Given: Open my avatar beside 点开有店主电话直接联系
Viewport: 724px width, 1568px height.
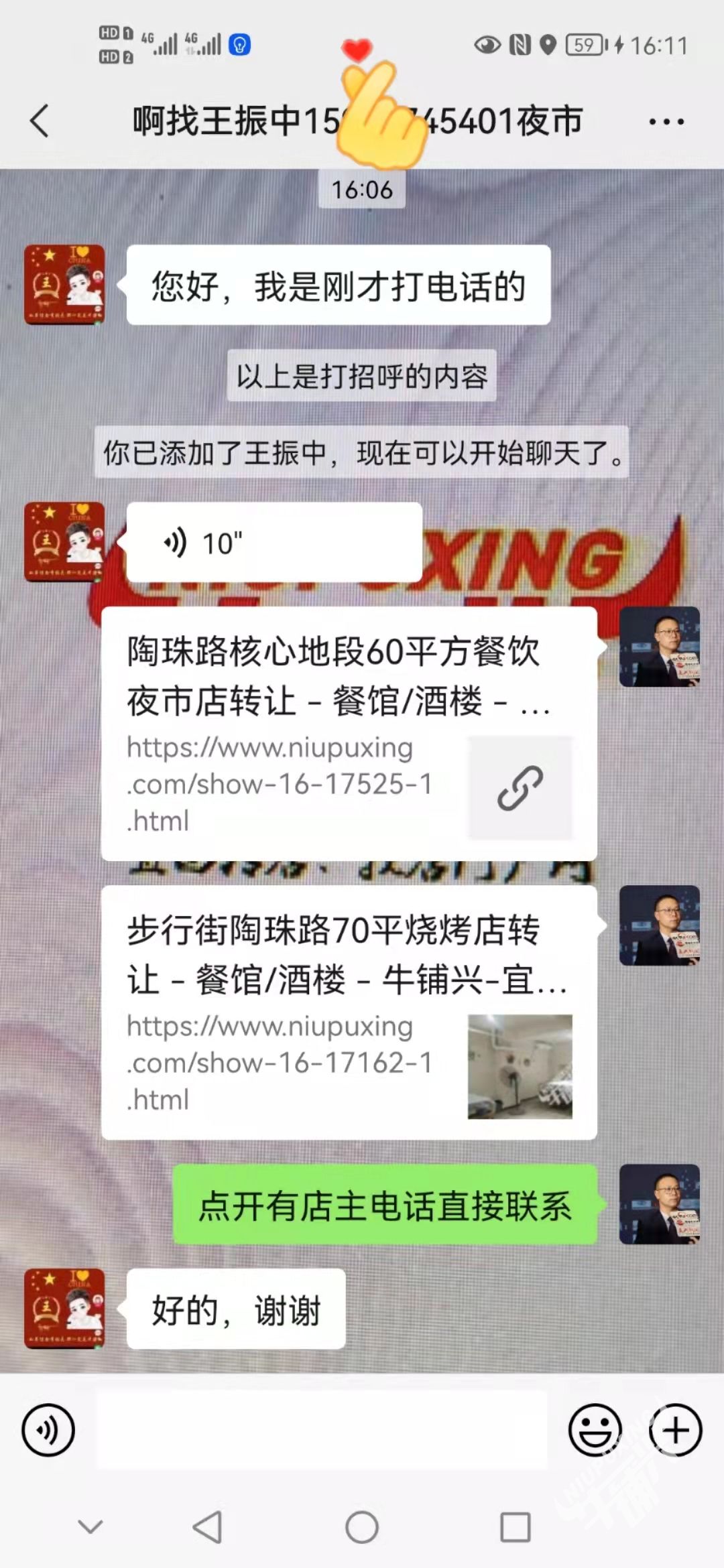Looking at the screenshot, I should (659, 1204).
